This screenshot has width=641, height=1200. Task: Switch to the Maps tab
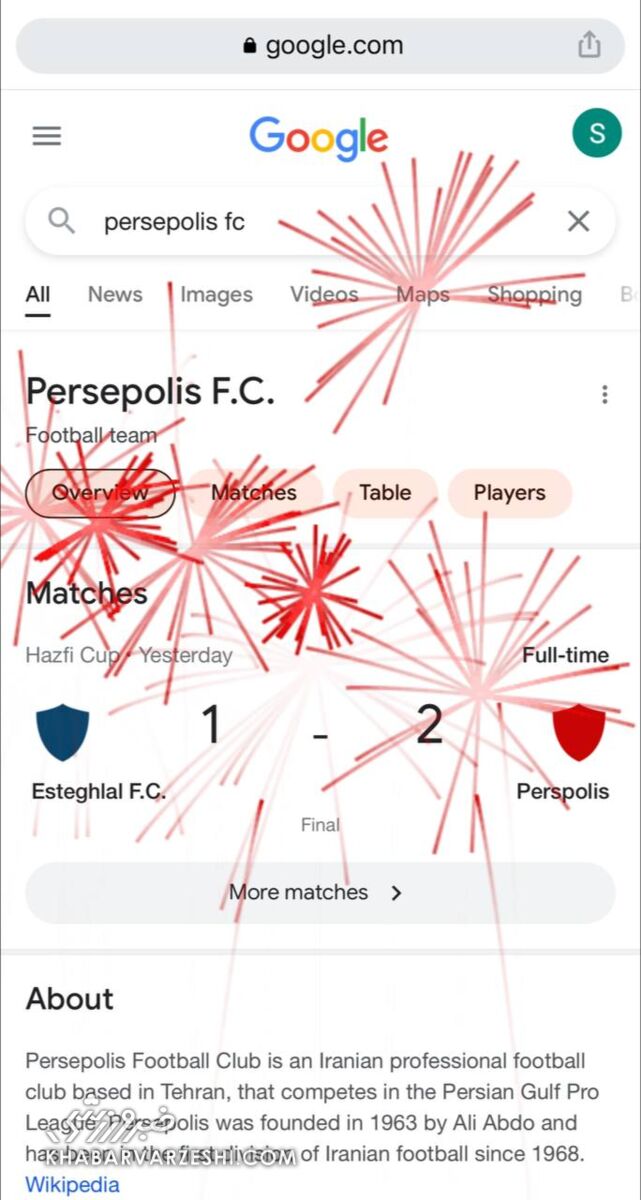(422, 294)
